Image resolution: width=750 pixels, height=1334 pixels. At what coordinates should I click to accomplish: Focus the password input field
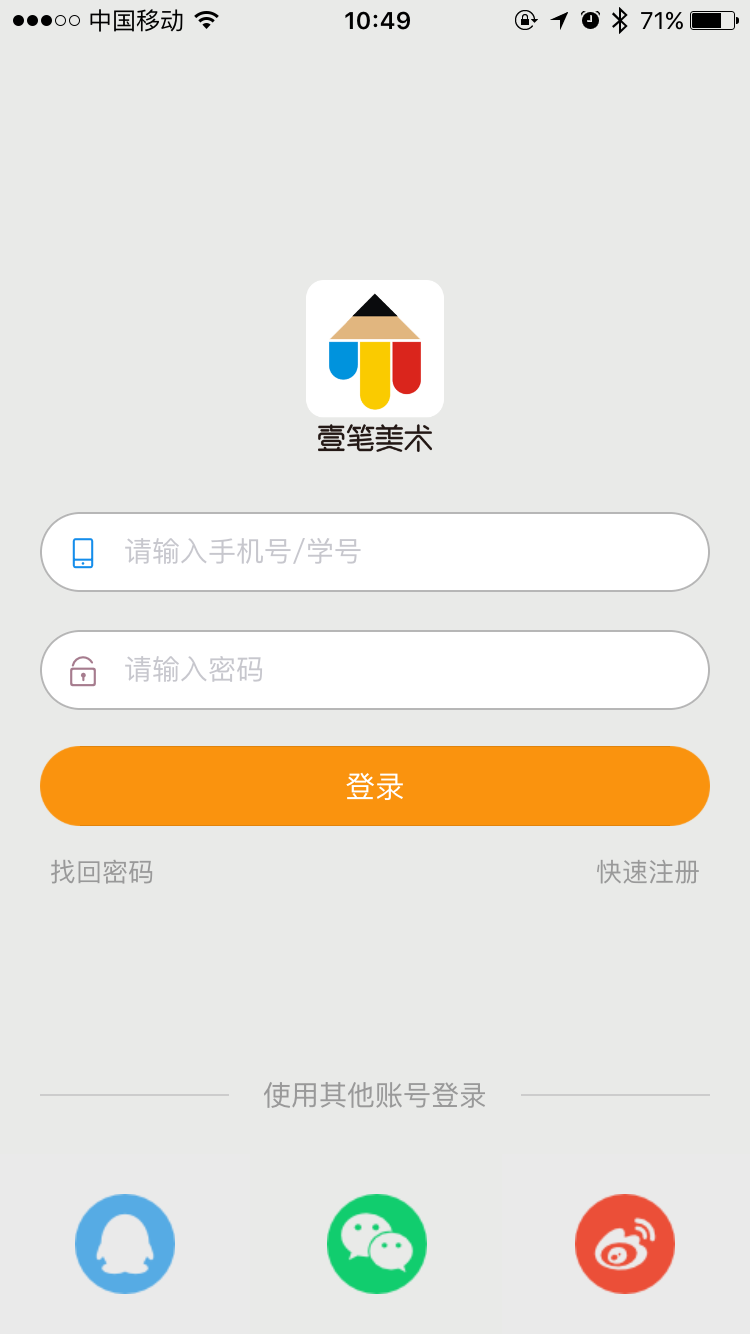pyautogui.click(x=400, y=670)
